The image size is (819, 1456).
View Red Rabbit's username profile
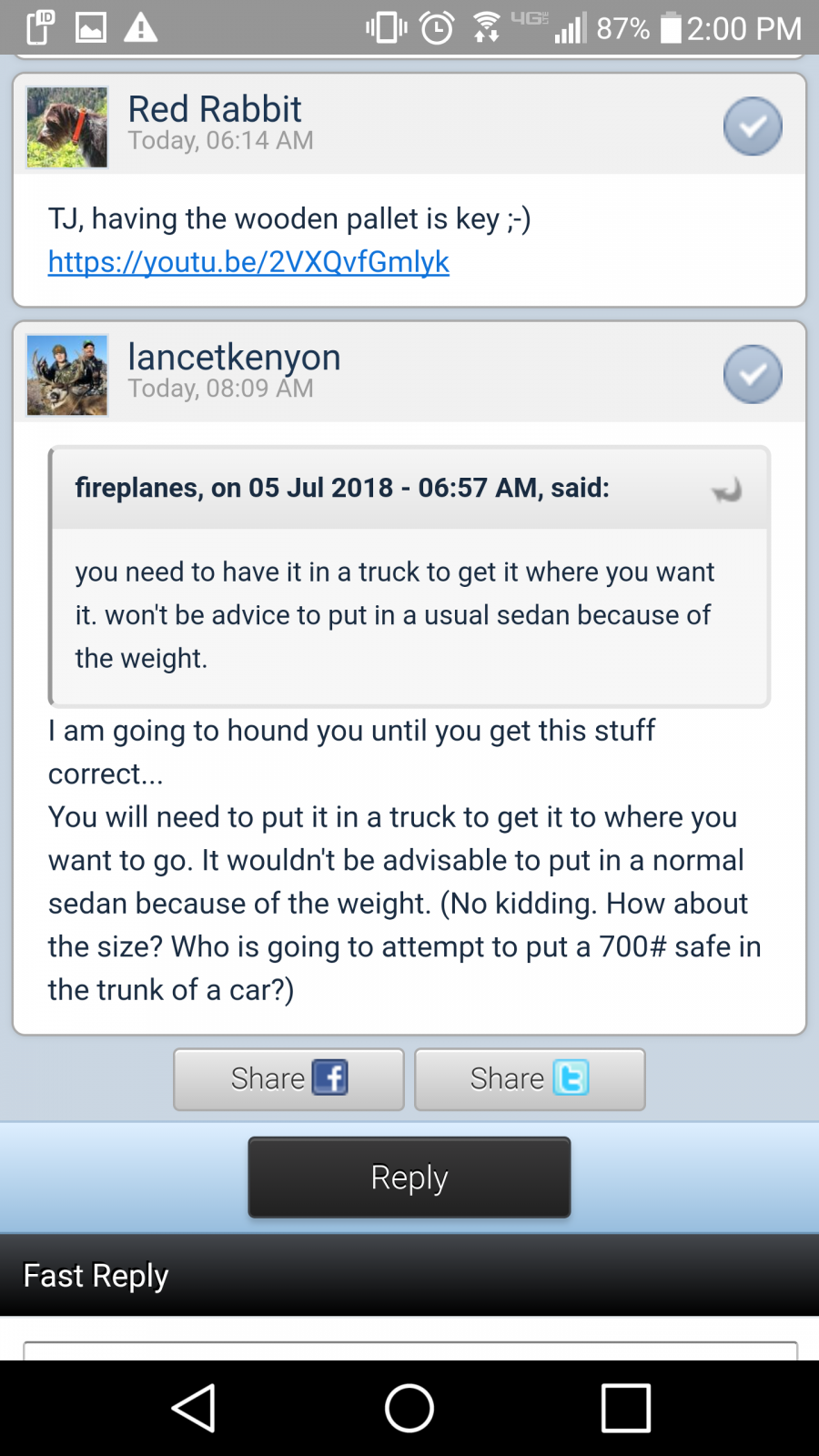(214, 109)
